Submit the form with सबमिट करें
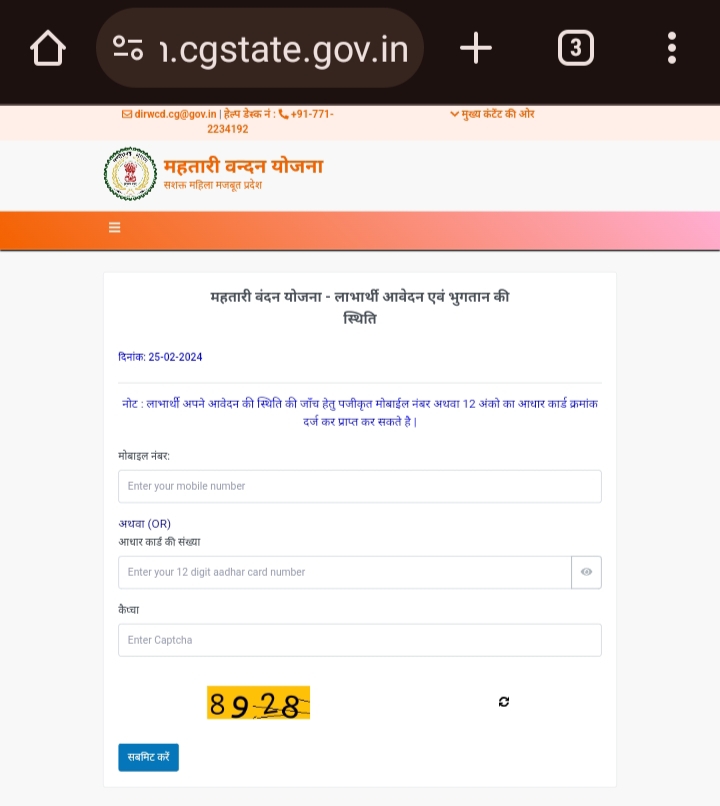 point(148,757)
